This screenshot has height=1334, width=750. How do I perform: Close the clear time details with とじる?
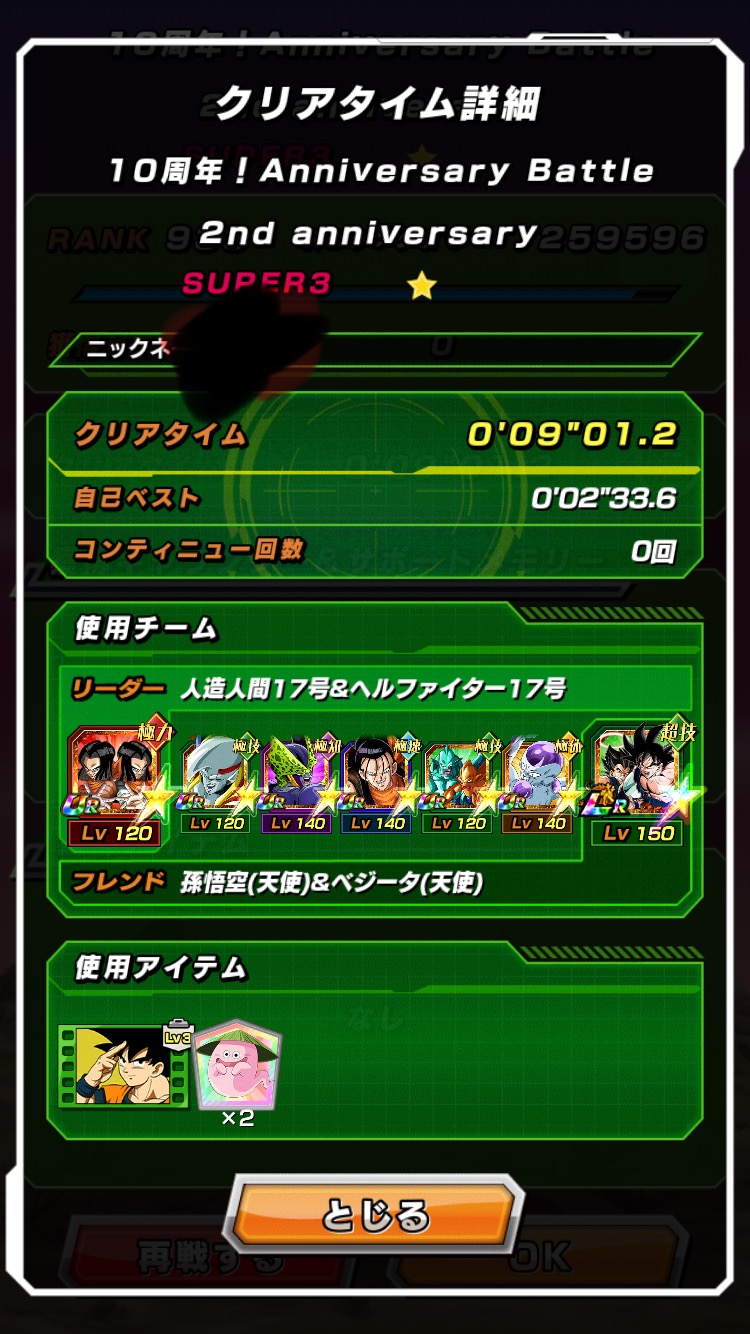(374, 1214)
